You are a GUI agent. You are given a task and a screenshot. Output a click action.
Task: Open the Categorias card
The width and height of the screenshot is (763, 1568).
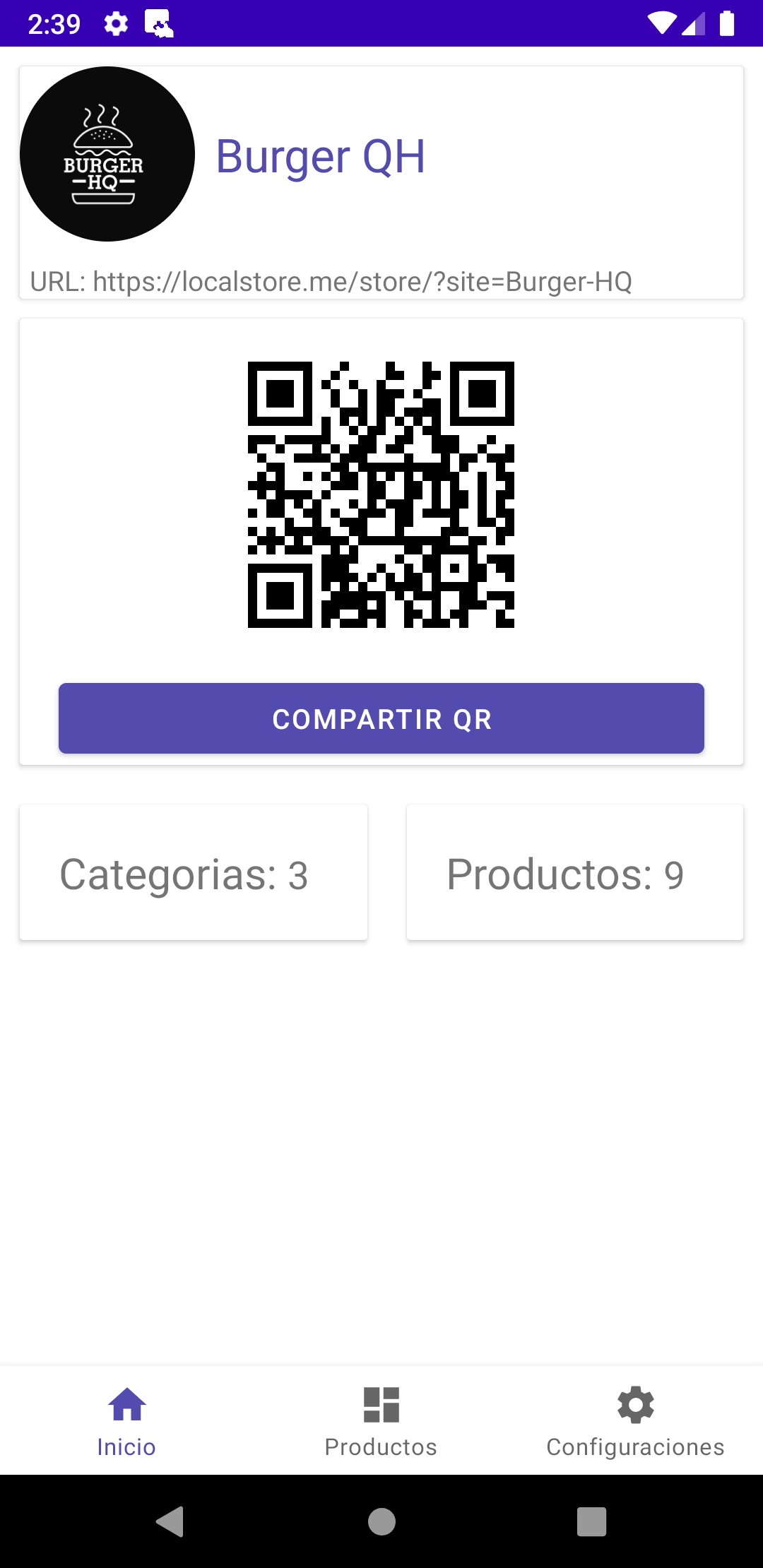[x=194, y=873]
